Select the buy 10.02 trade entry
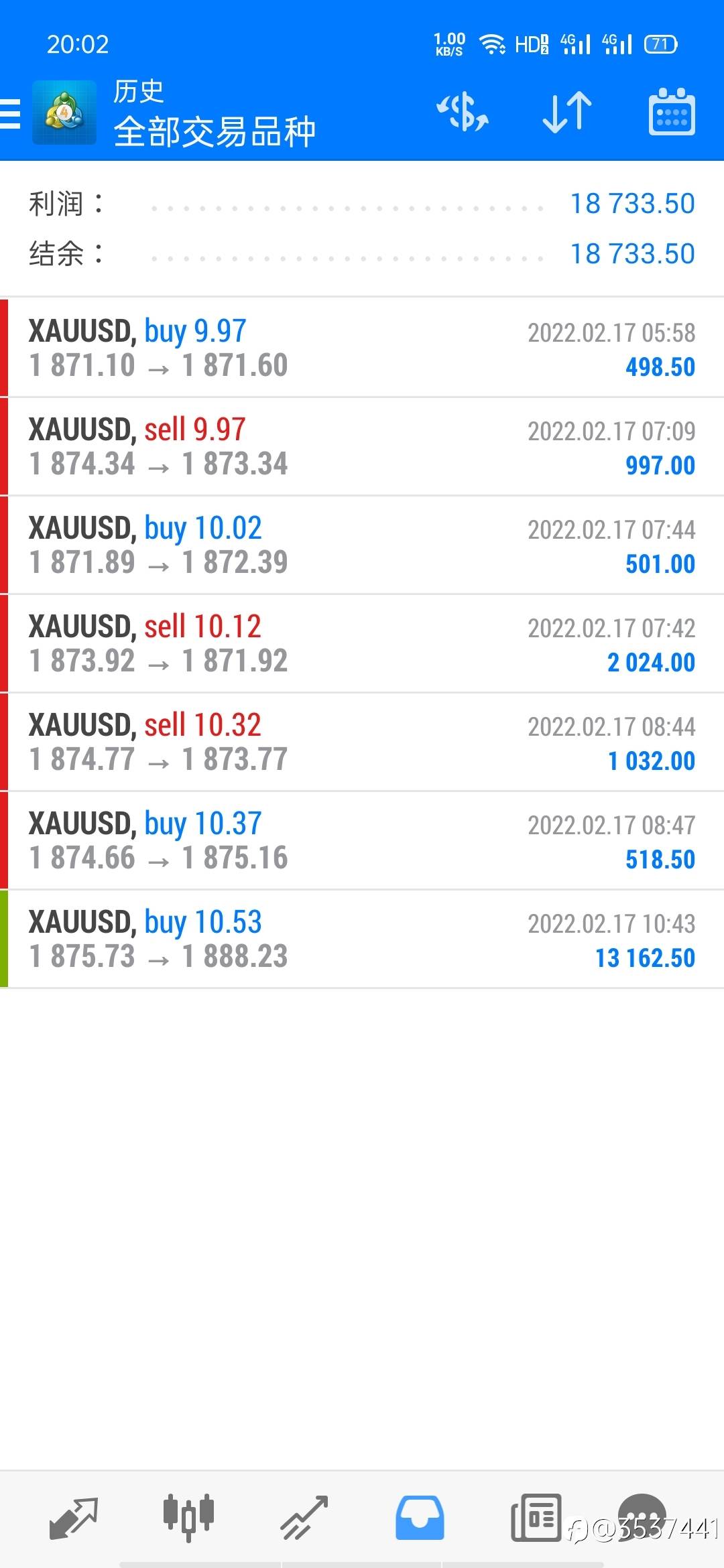The height and width of the screenshot is (1568, 724). (362, 545)
